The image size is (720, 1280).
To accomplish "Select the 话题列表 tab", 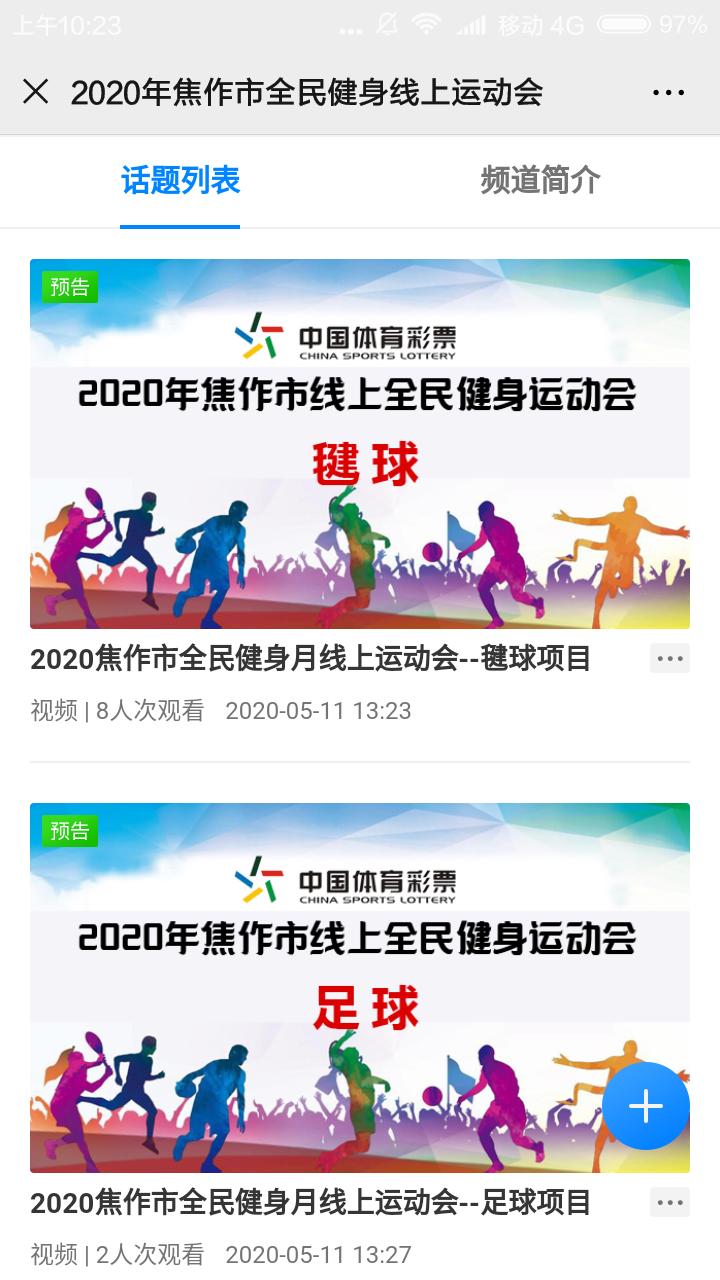I will click(x=180, y=181).
